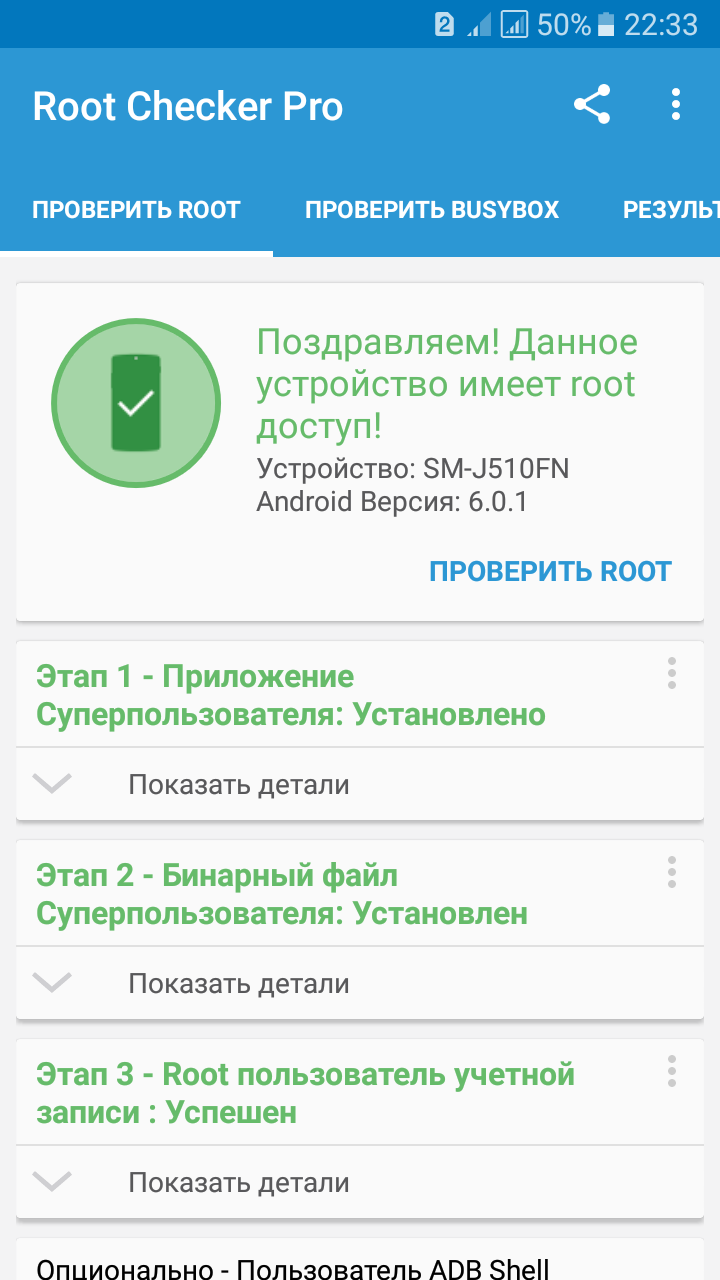
Task: Open options menu for Этап 3 card
Action: coord(672,1072)
